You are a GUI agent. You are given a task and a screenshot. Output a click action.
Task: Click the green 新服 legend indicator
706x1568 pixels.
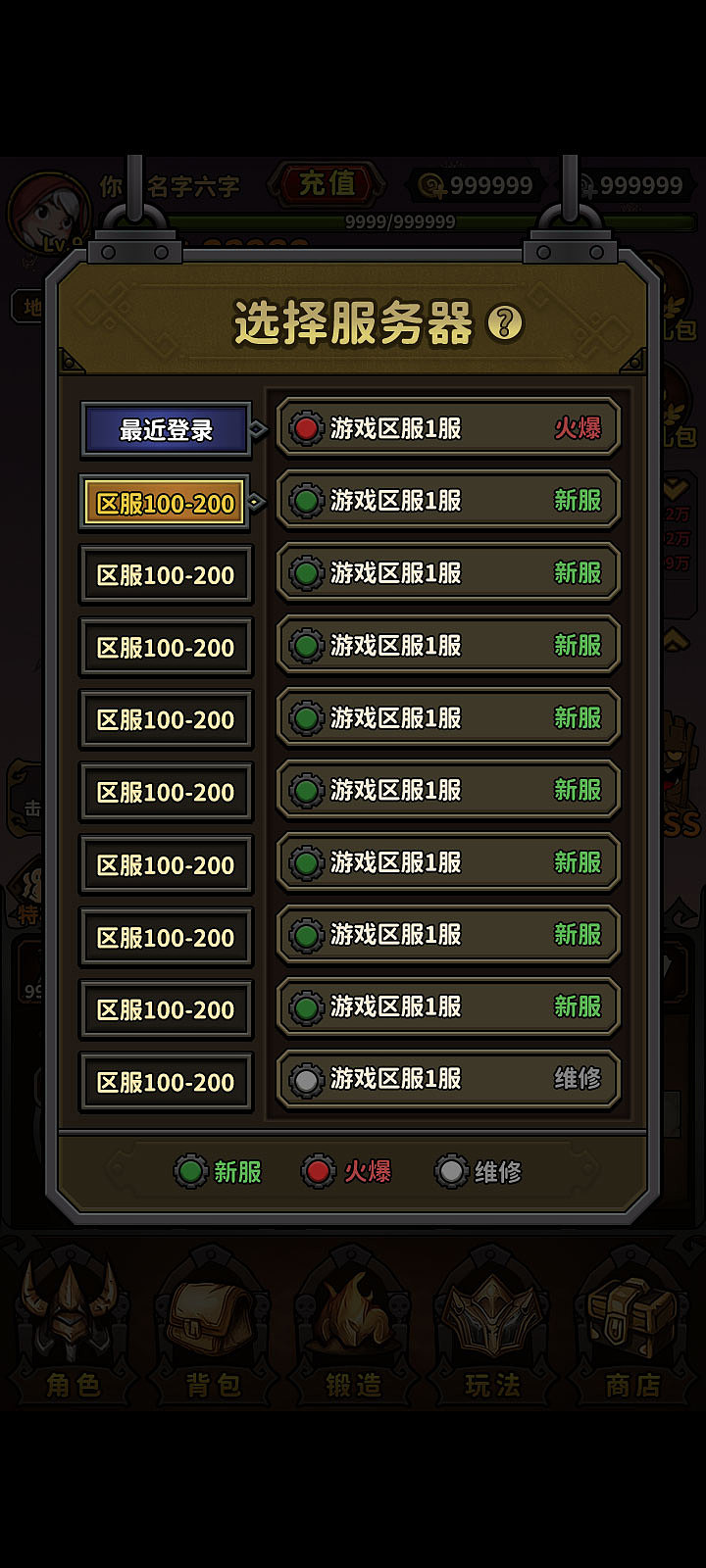[192, 1172]
